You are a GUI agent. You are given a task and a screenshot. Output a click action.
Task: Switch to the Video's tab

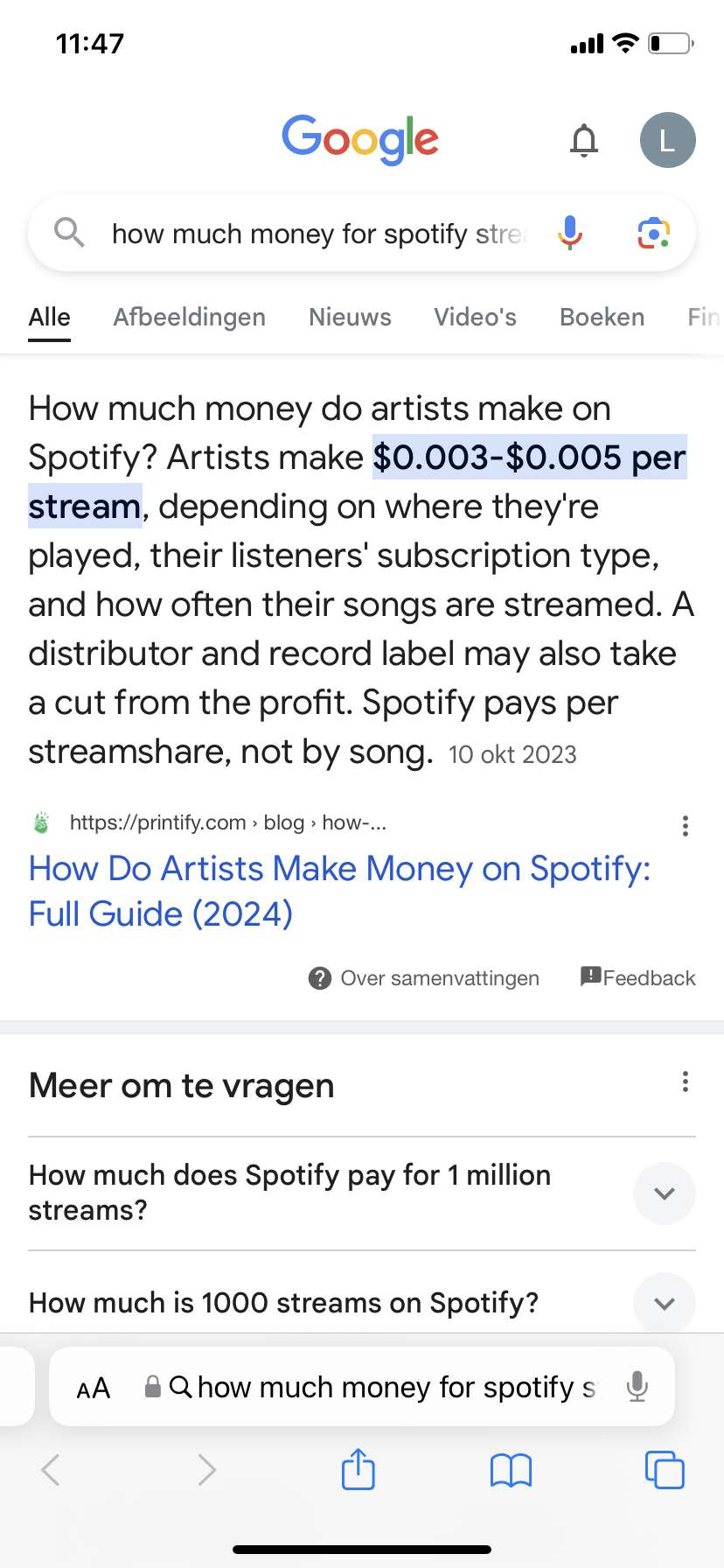[x=475, y=317]
